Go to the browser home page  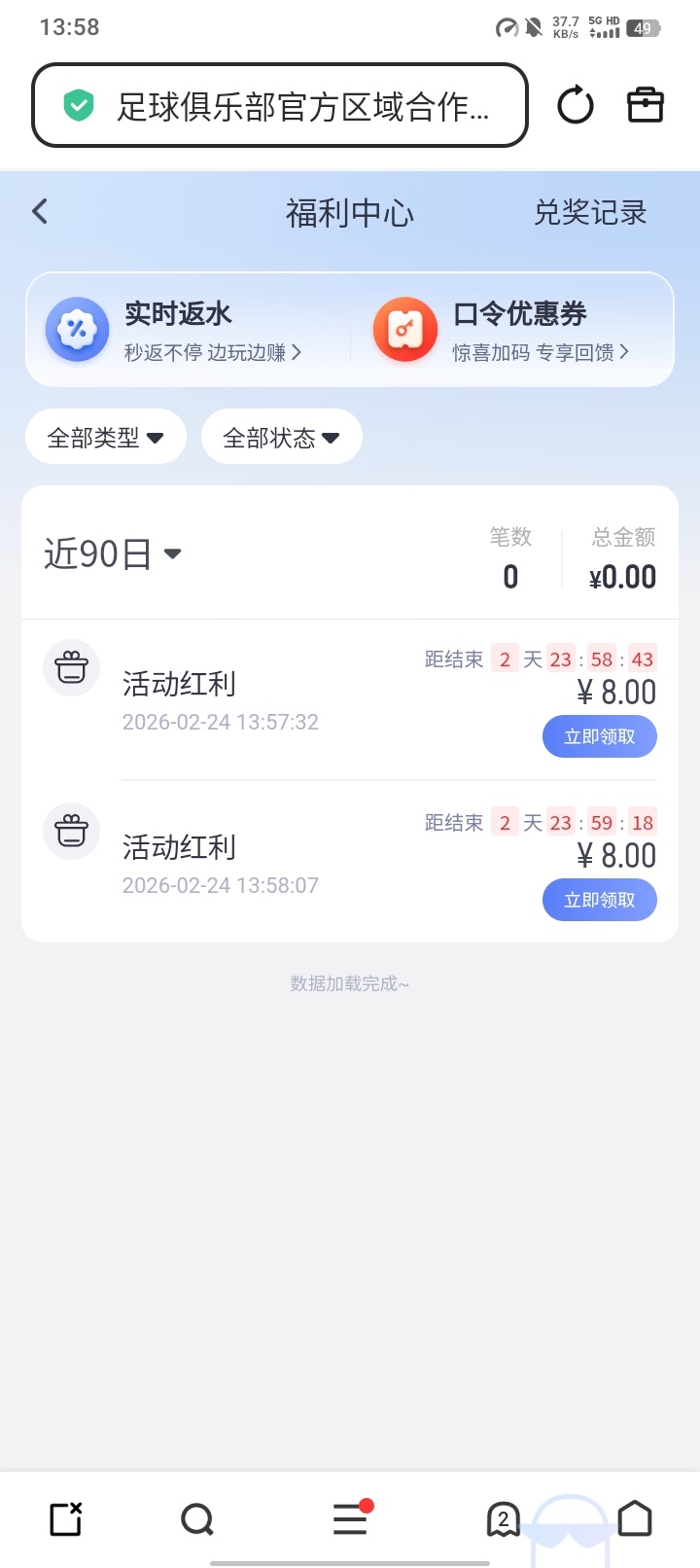[635, 1518]
